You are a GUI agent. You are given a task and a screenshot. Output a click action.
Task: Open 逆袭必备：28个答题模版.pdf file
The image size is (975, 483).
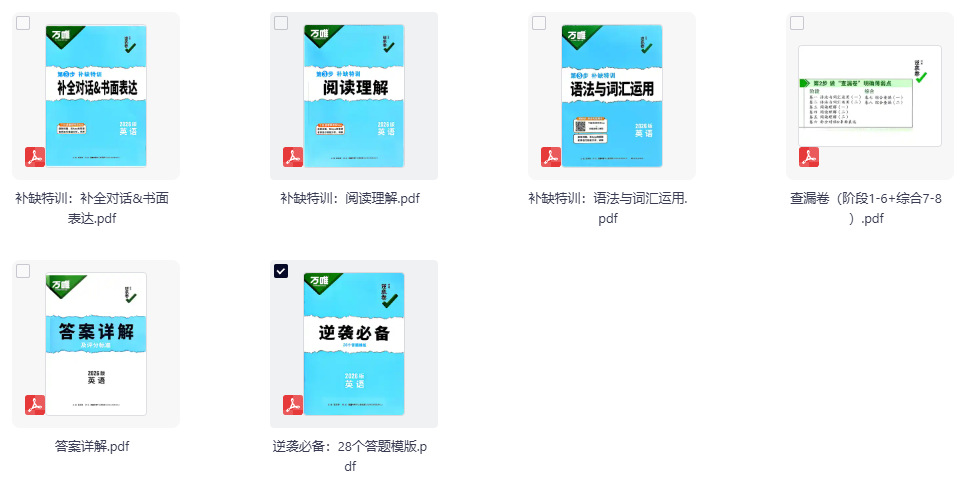tap(354, 343)
